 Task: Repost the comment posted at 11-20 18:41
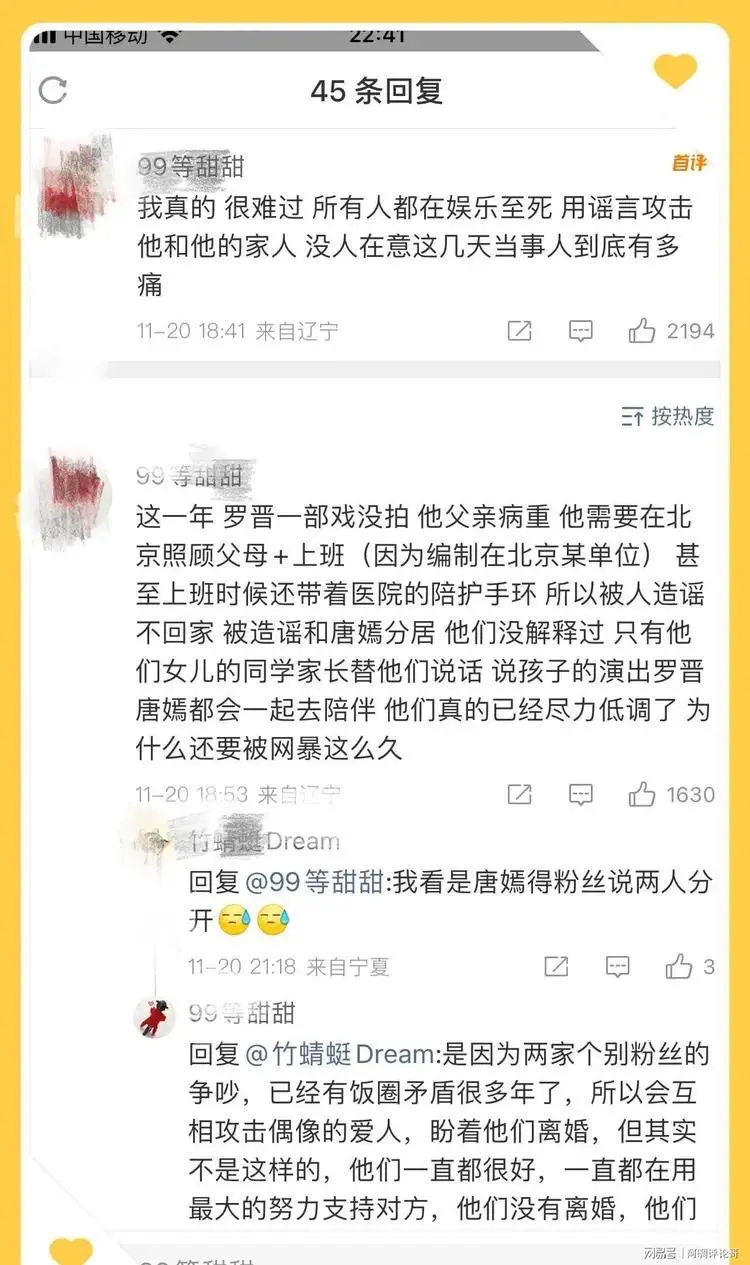[519, 331]
